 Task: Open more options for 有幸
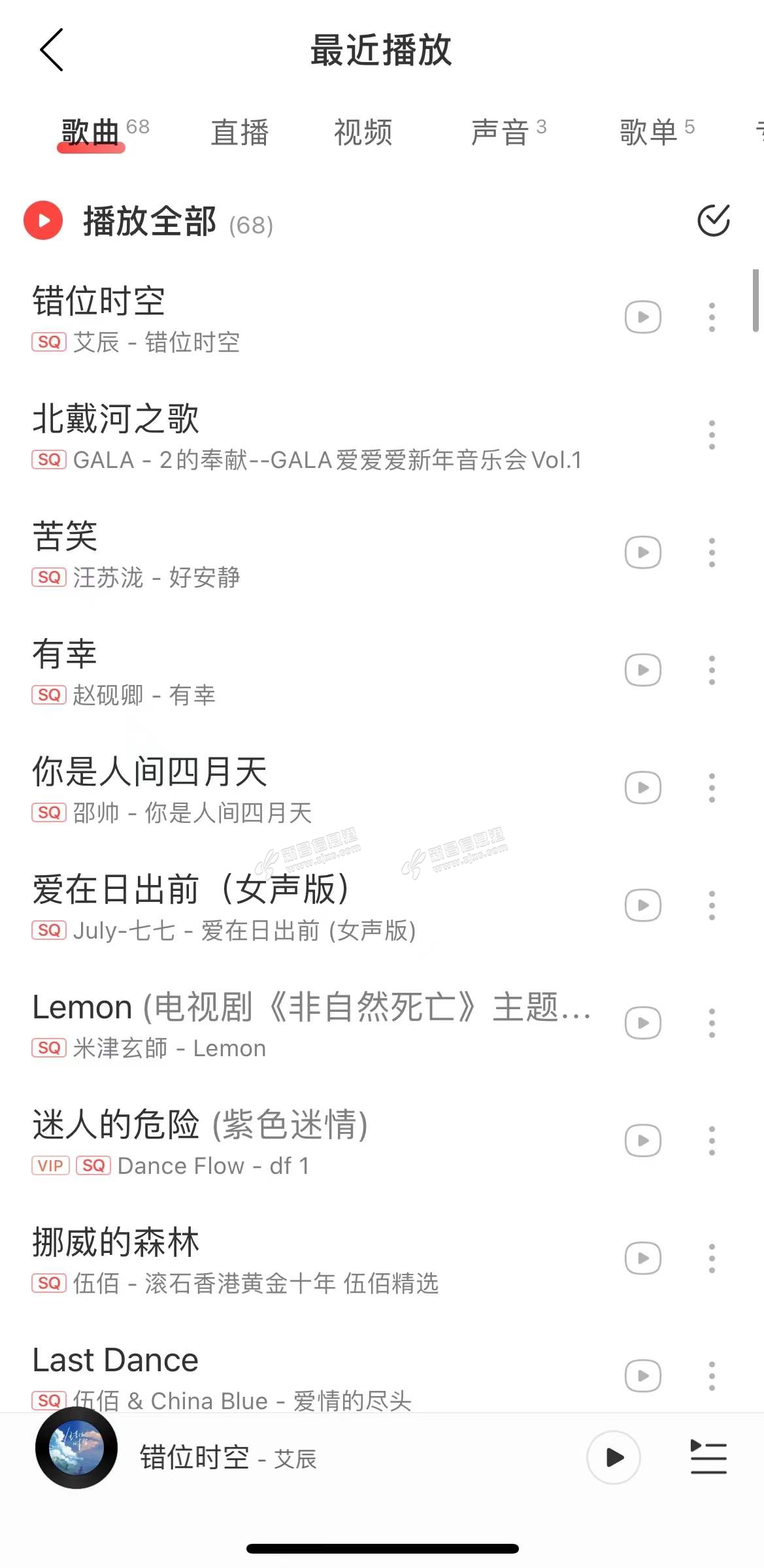(712, 670)
